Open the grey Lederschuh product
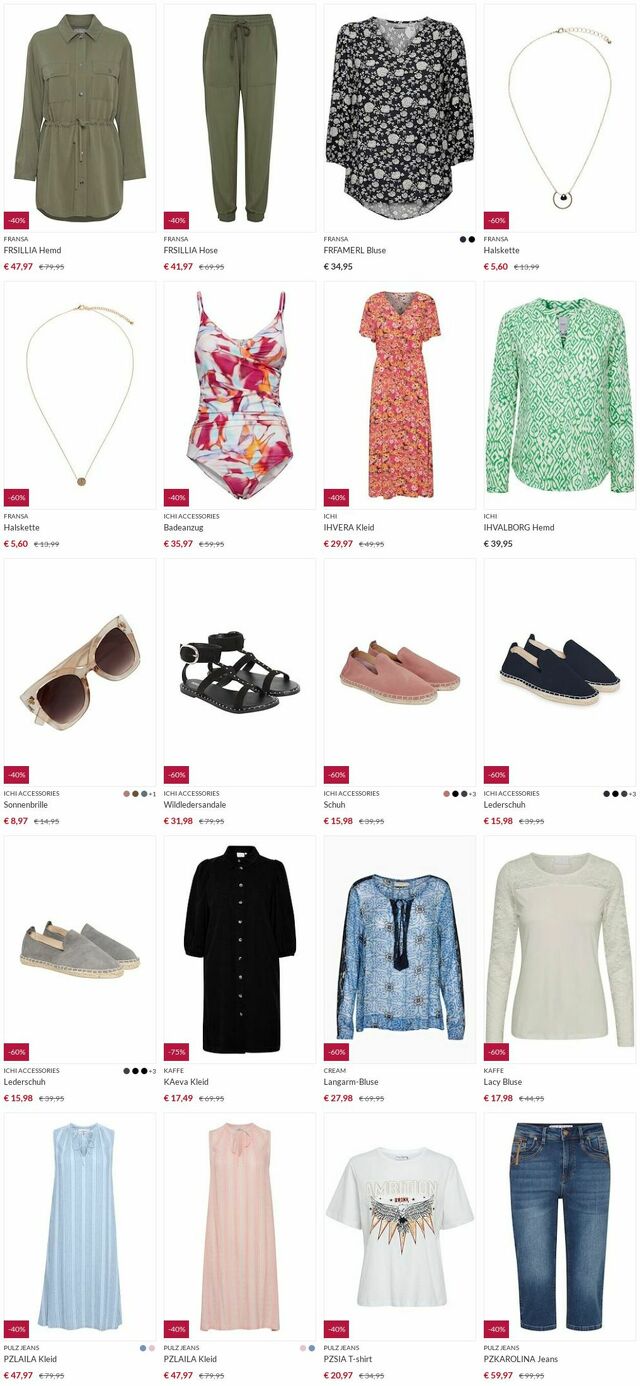Screen dimensions: 640x1386 pos(80,949)
